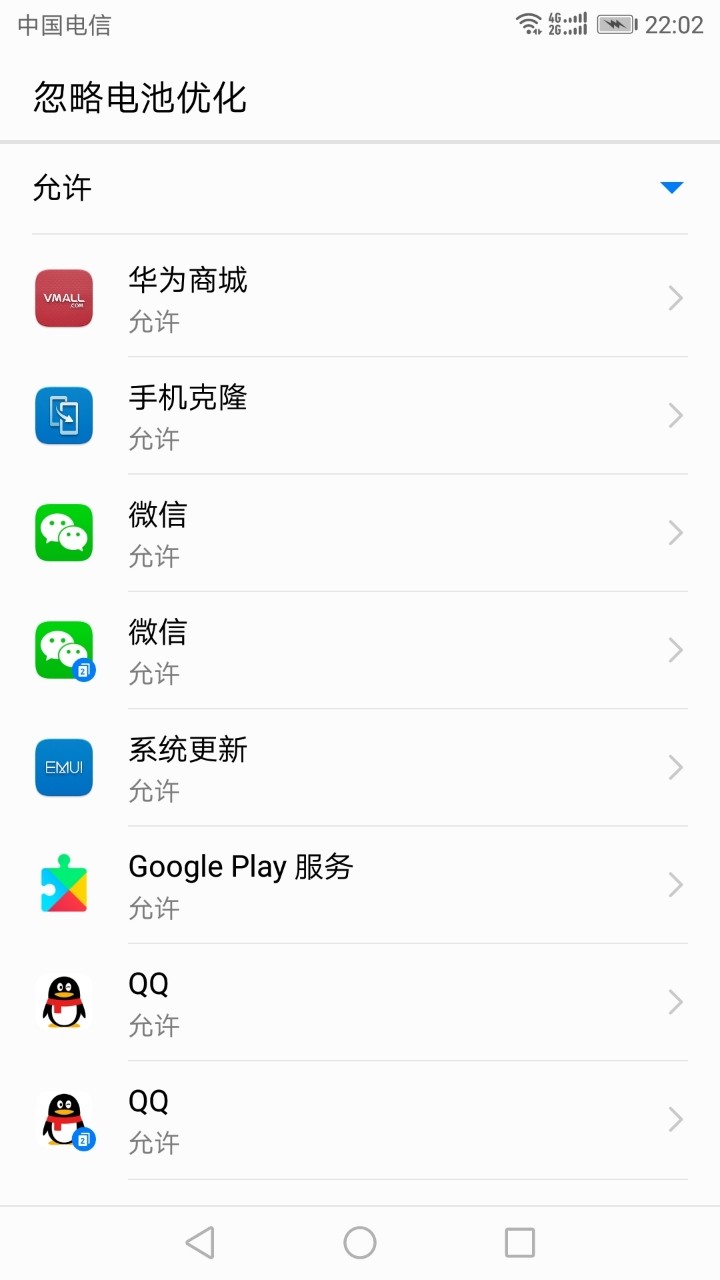Screen dimensions: 720x1280
Task: Open battery setting for QQ
Action: pyautogui.click(x=360, y=1002)
